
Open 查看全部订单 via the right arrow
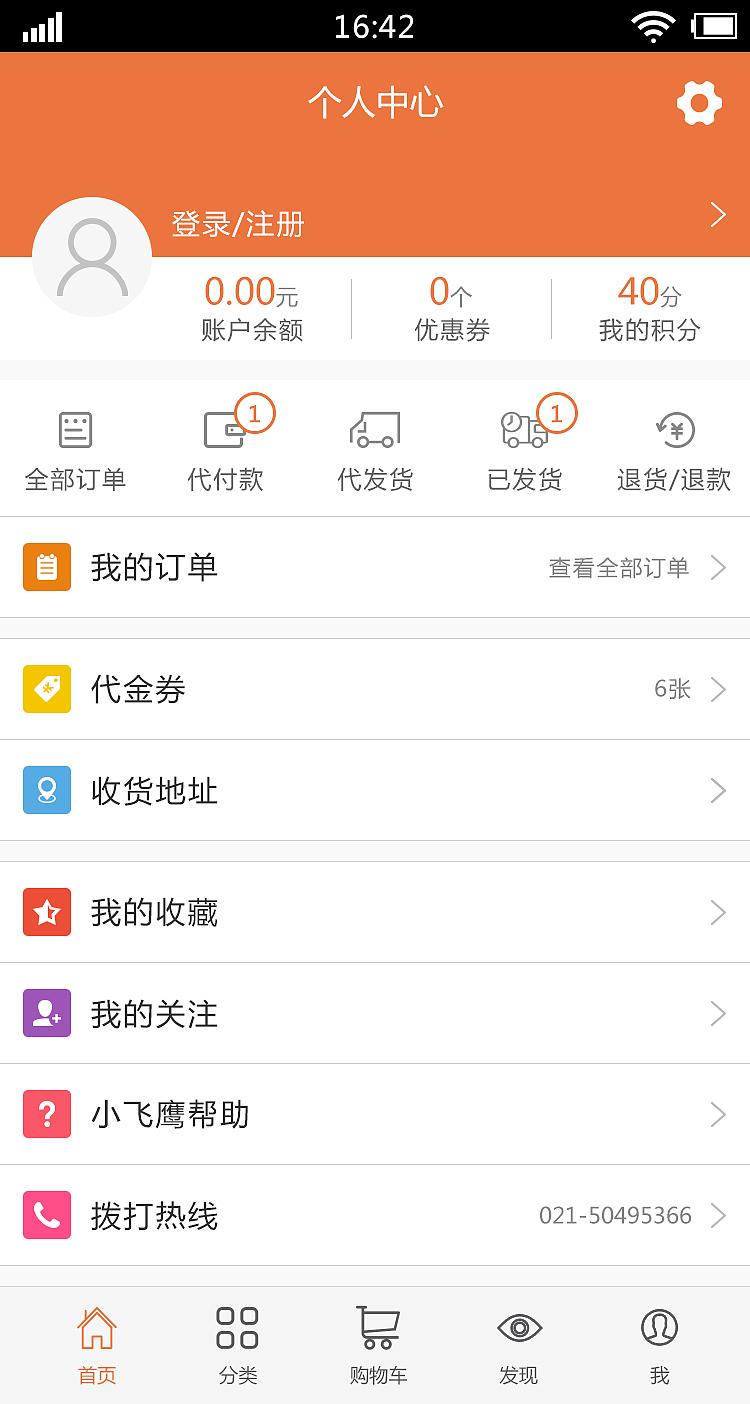click(718, 567)
